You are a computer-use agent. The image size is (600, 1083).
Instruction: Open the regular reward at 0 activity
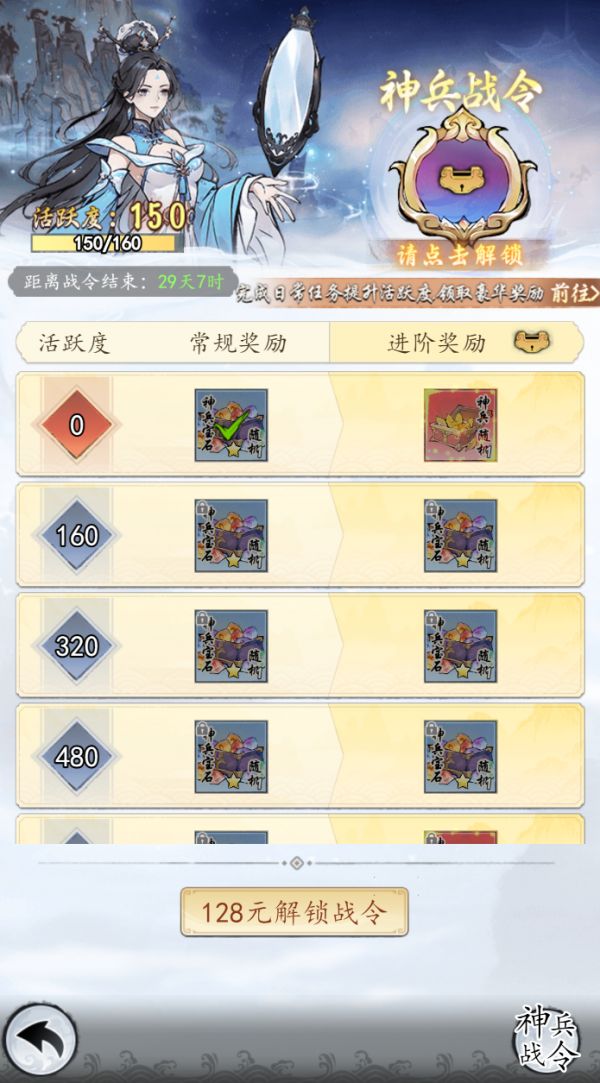(231, 425)
